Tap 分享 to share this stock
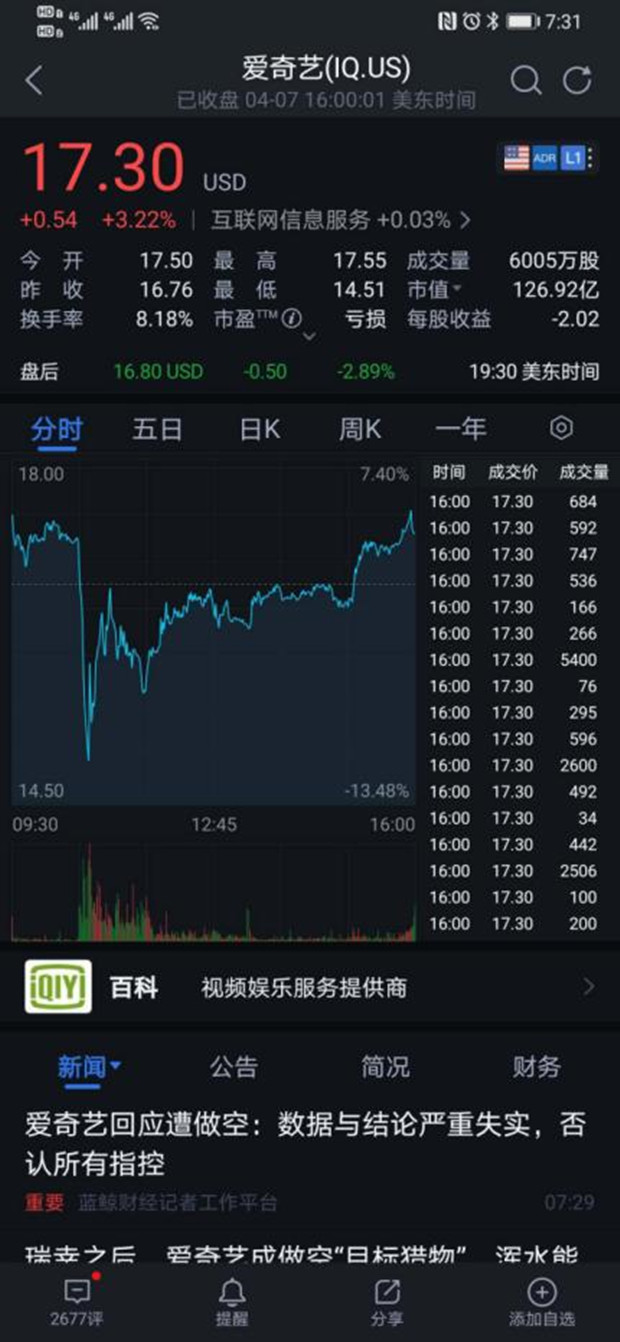620x1342 pixels. 387,1302
